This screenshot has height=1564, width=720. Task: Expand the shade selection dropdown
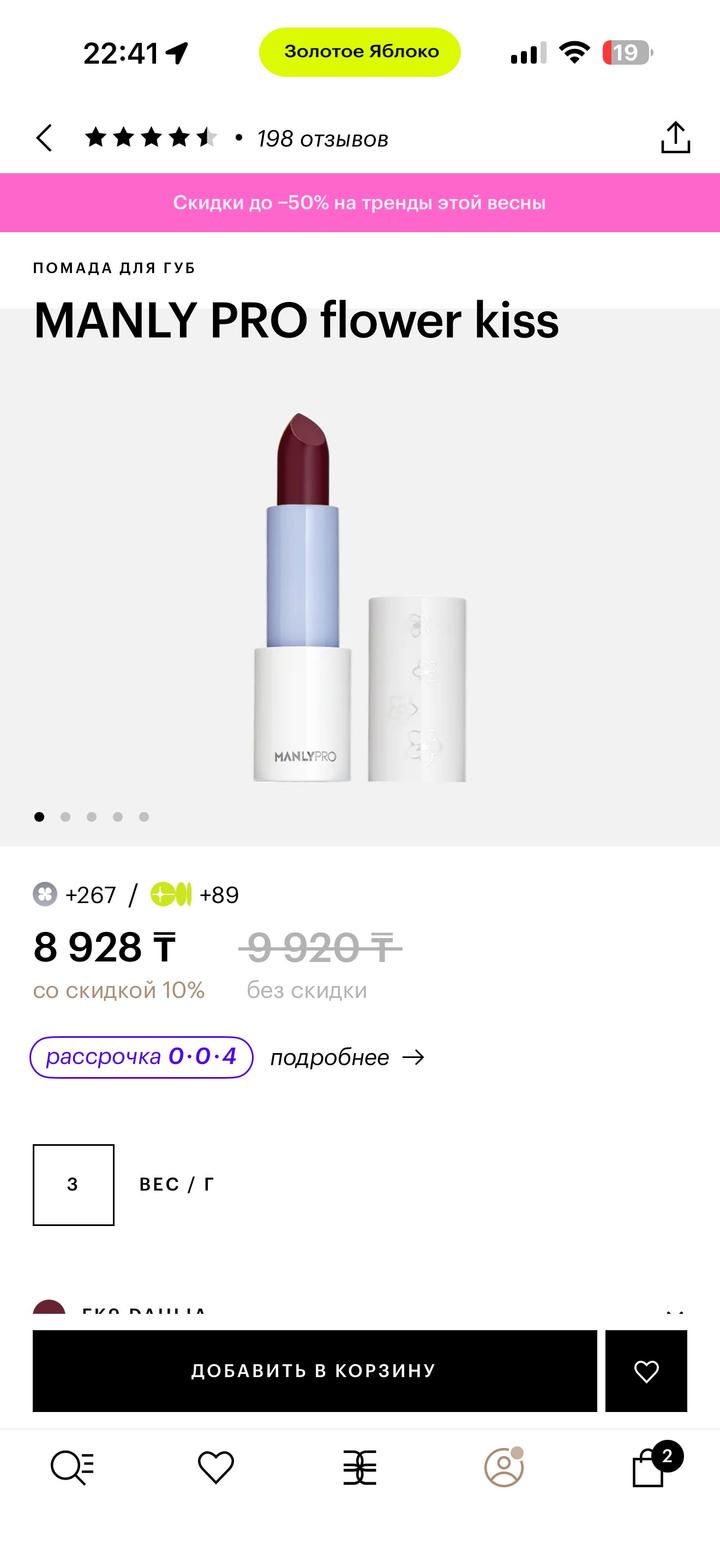pyautogui.click(x=674, y=1314)
